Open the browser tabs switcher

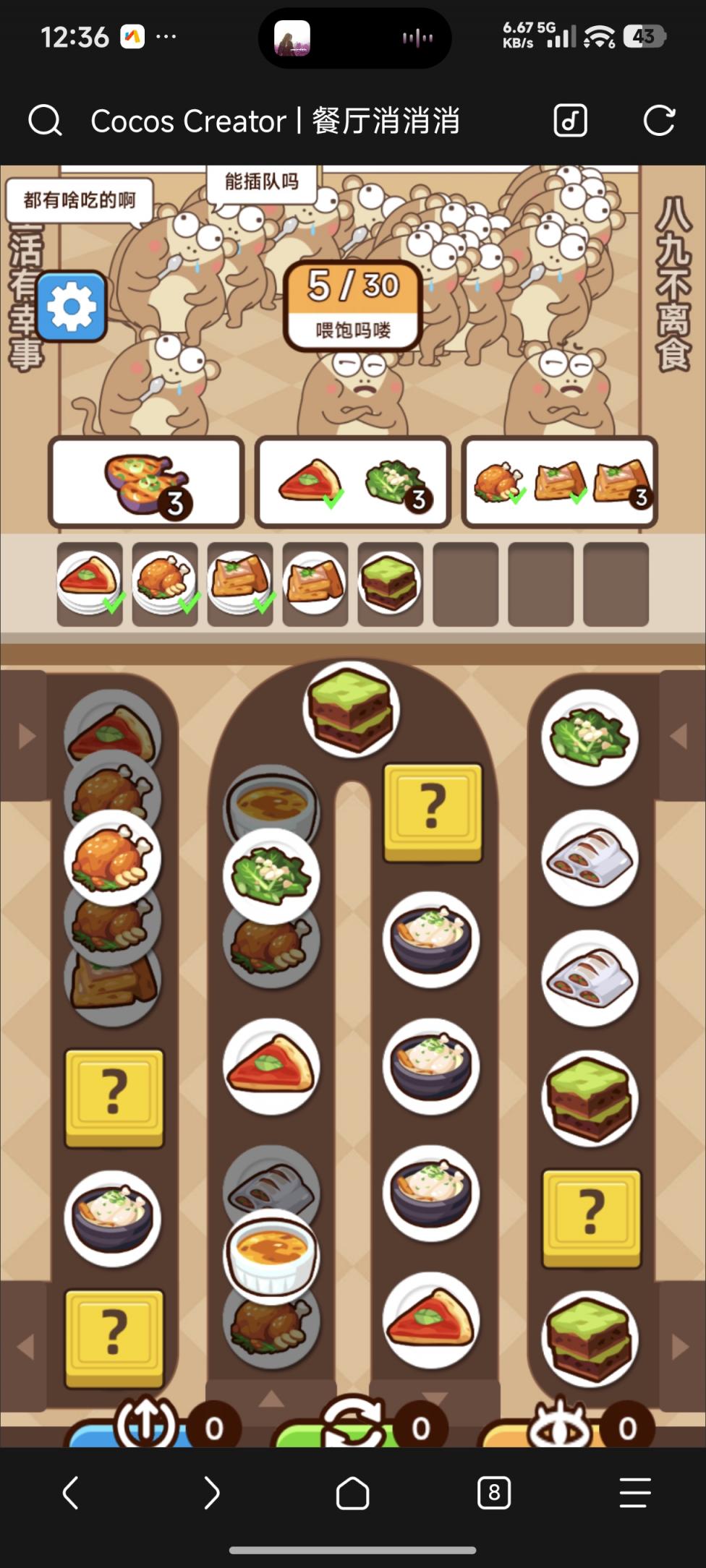click(494, 1493)
